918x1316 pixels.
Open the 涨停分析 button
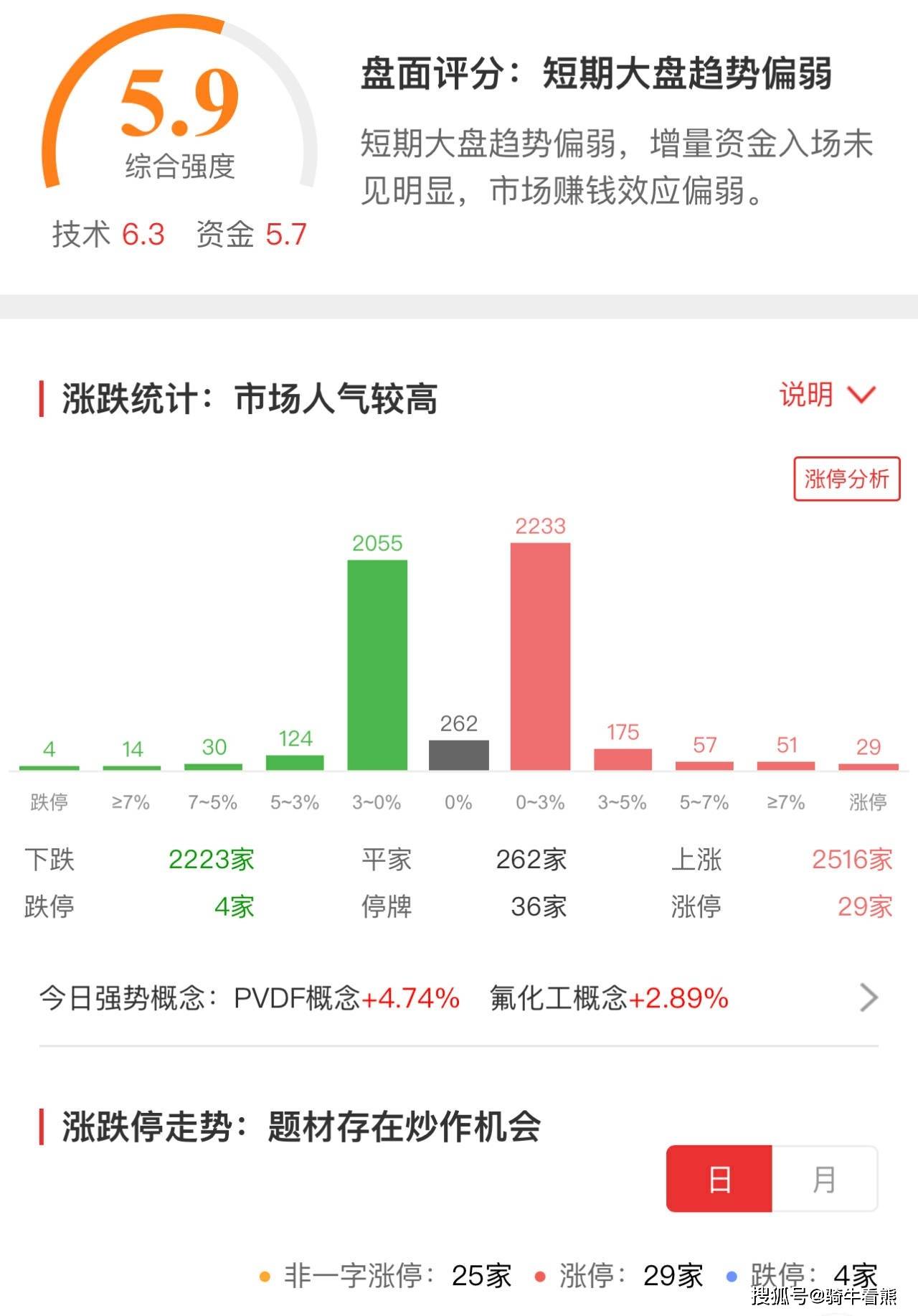[x=846, y=479]
